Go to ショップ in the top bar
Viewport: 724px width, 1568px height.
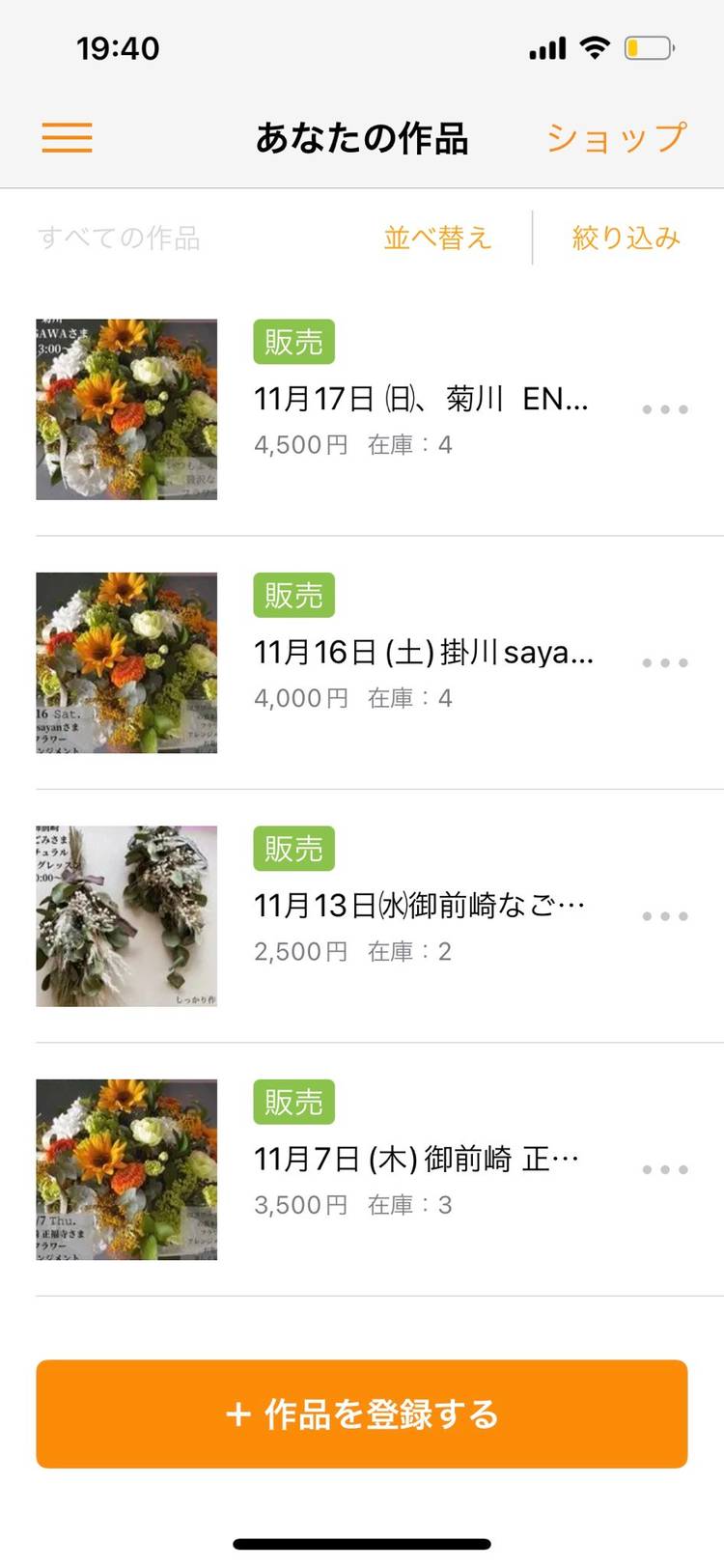pos(616,137)
